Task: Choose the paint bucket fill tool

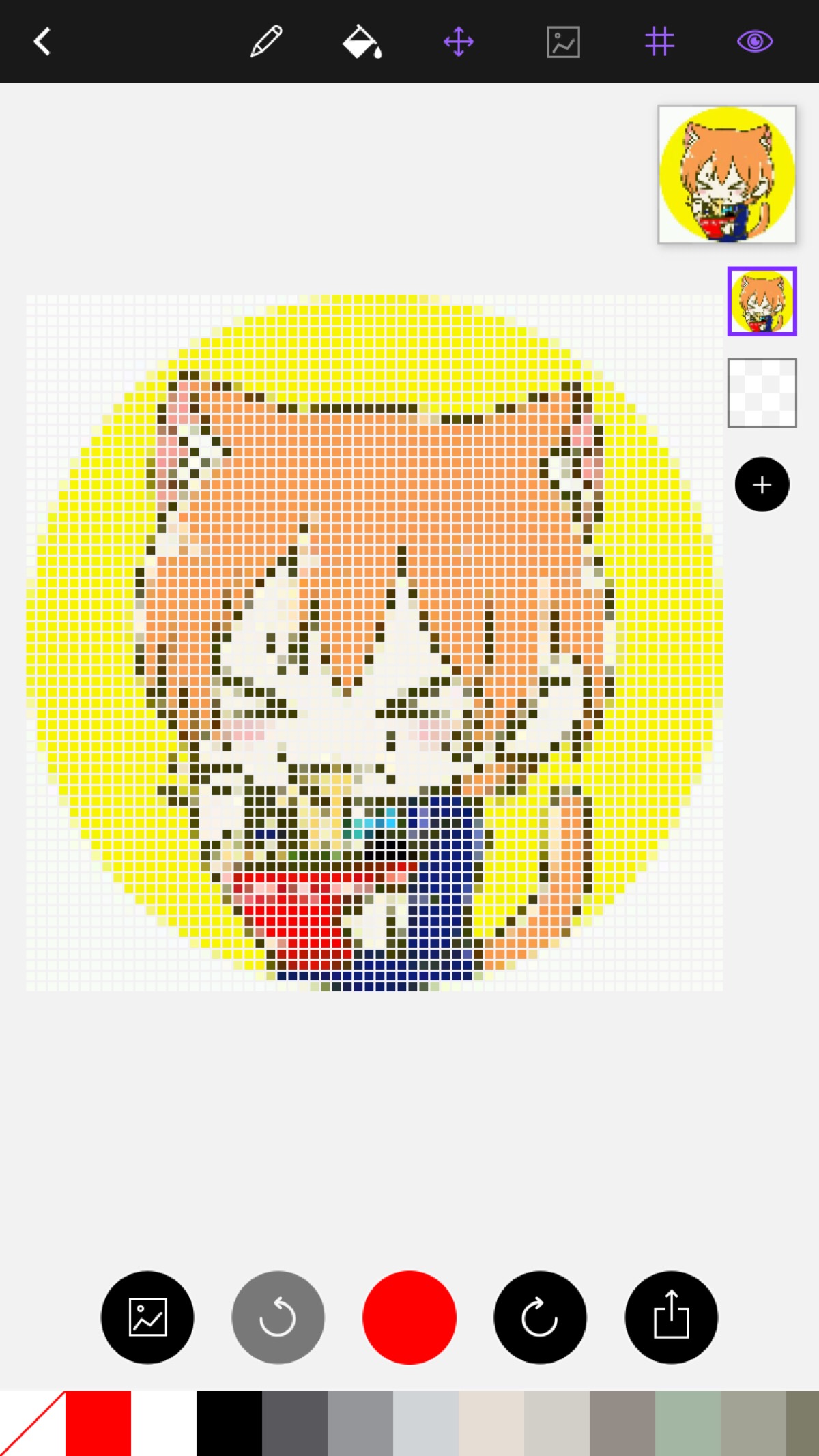Action: point(362,42)
